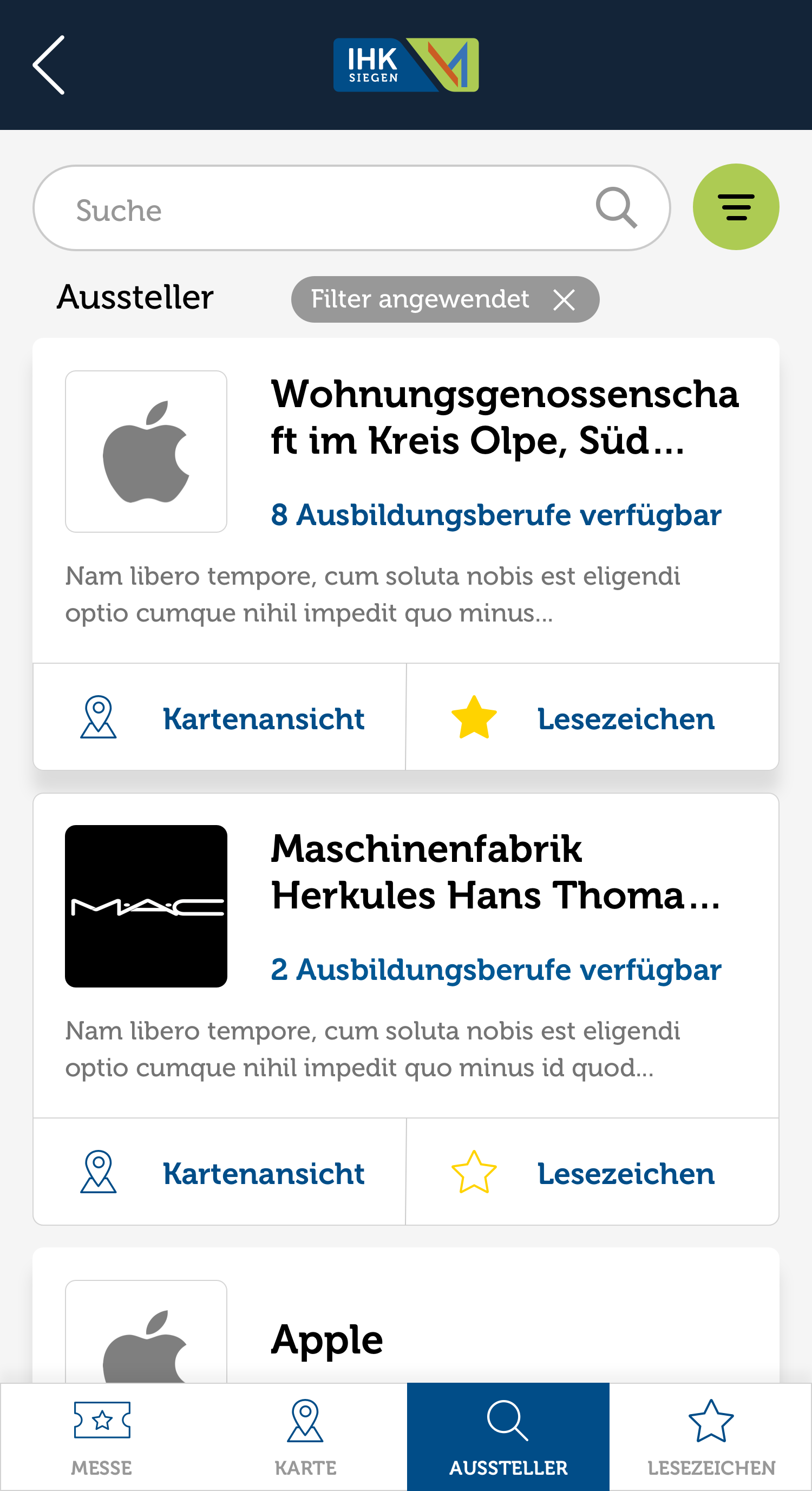
Task: Remove the 'Filter angewendet' chip
Action: tap(564, 300)
